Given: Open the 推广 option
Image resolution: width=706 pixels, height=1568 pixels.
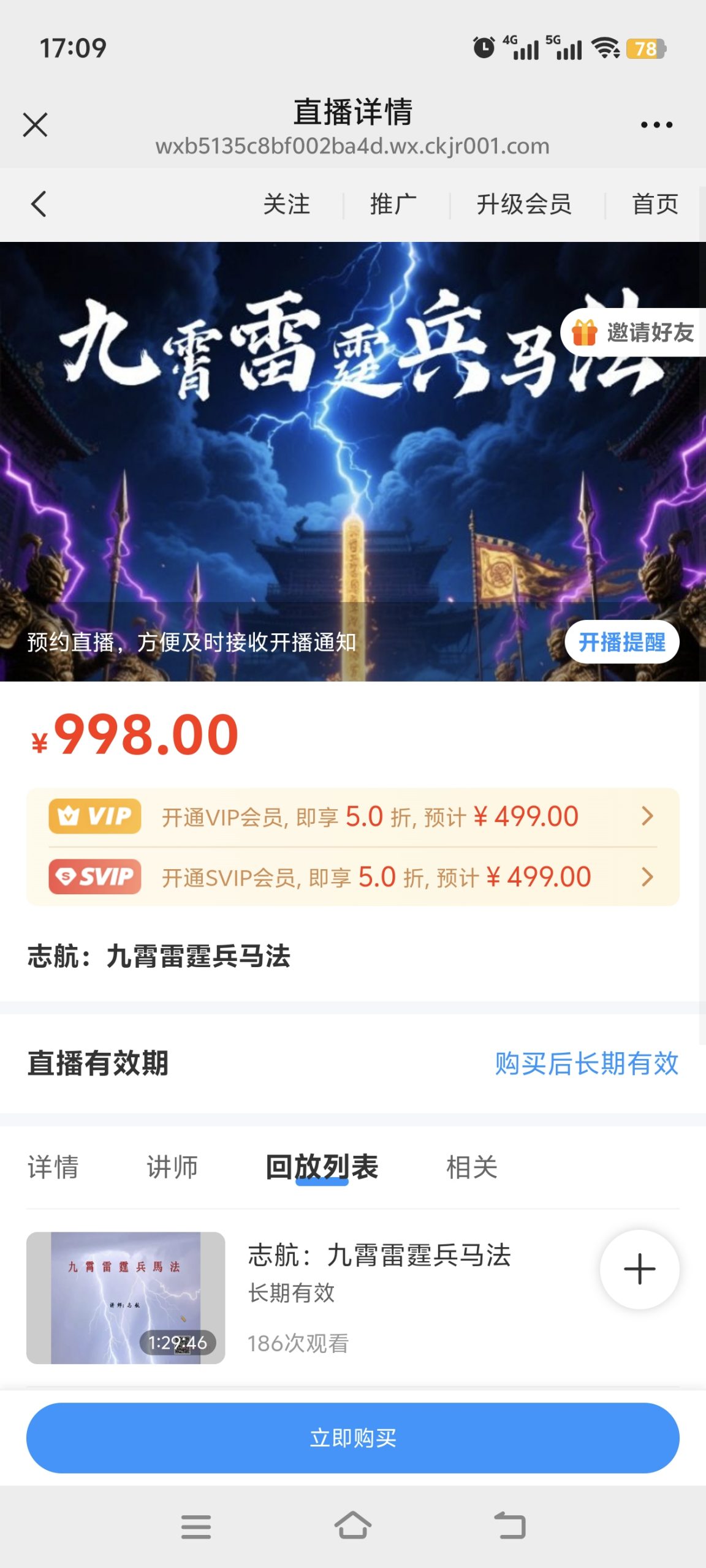Looking at the screenshot, I should pos(393,204).
